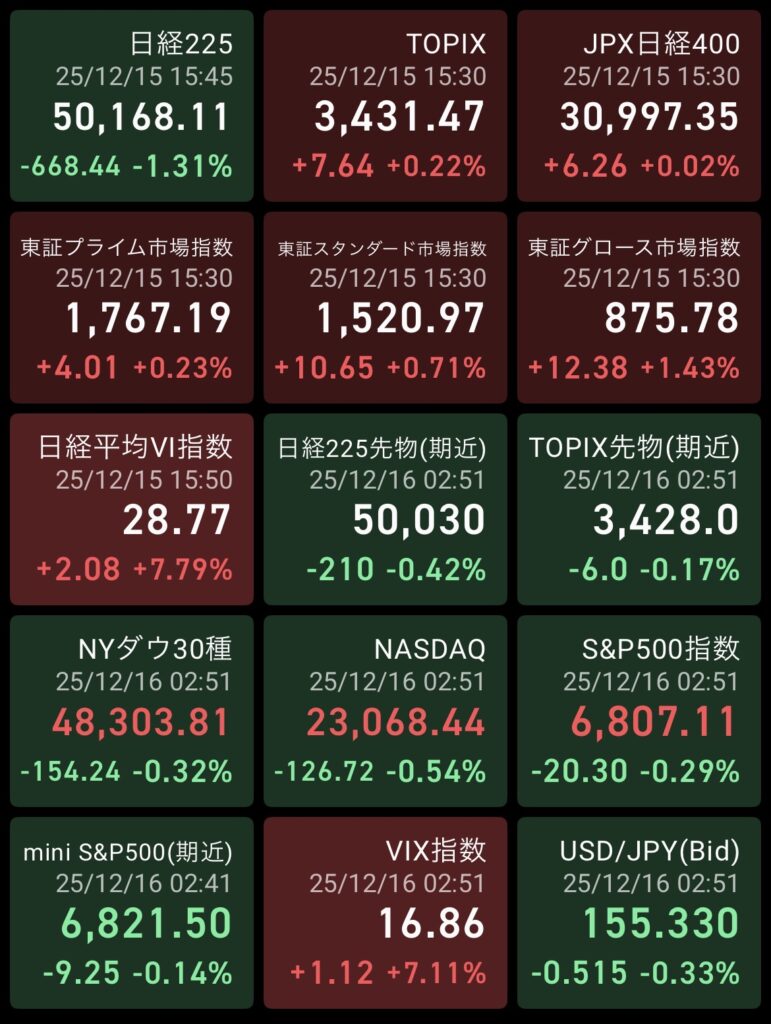View the NYダウ30種 card
Screen dimensions: 771x1024
[x=132, y=711]
